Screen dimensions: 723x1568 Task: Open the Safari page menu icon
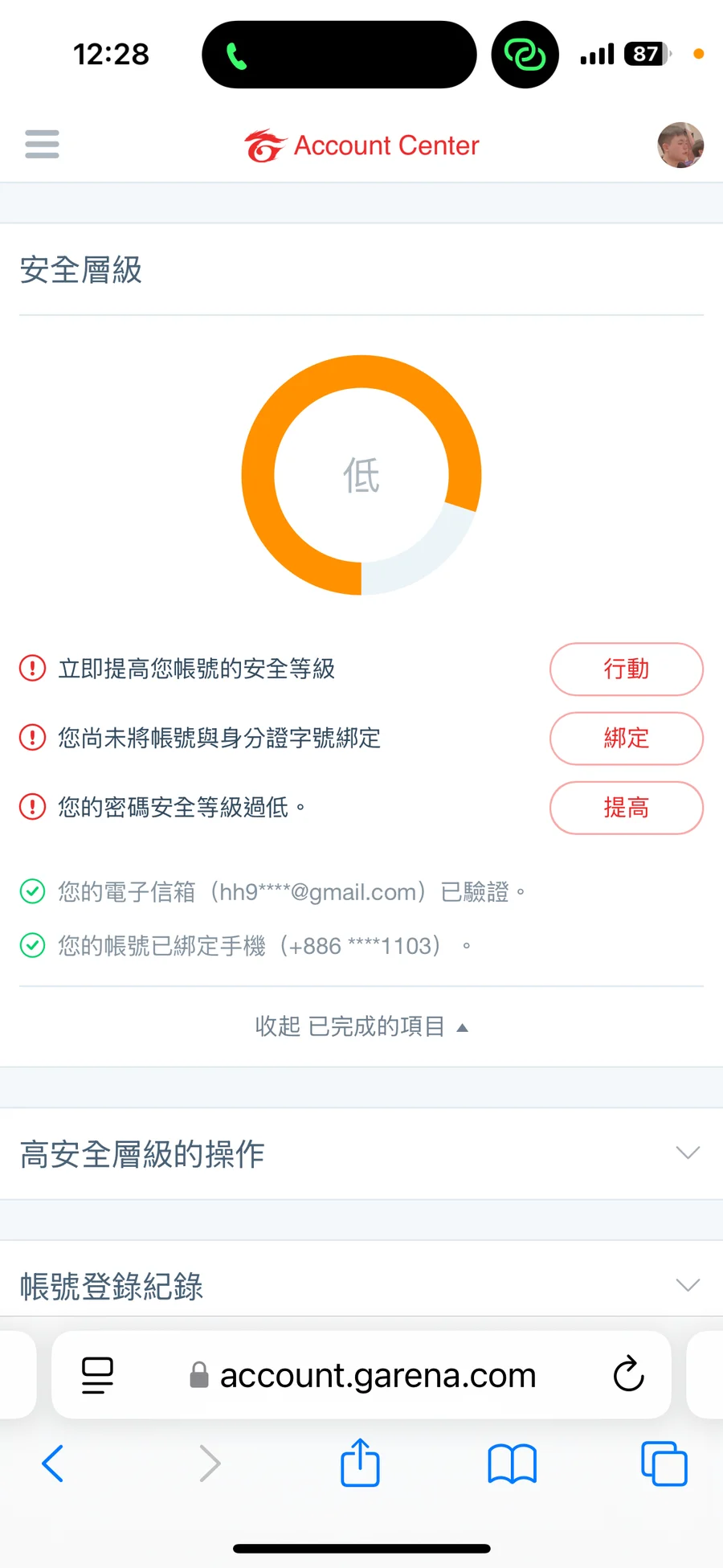(x=98, y=1374)
